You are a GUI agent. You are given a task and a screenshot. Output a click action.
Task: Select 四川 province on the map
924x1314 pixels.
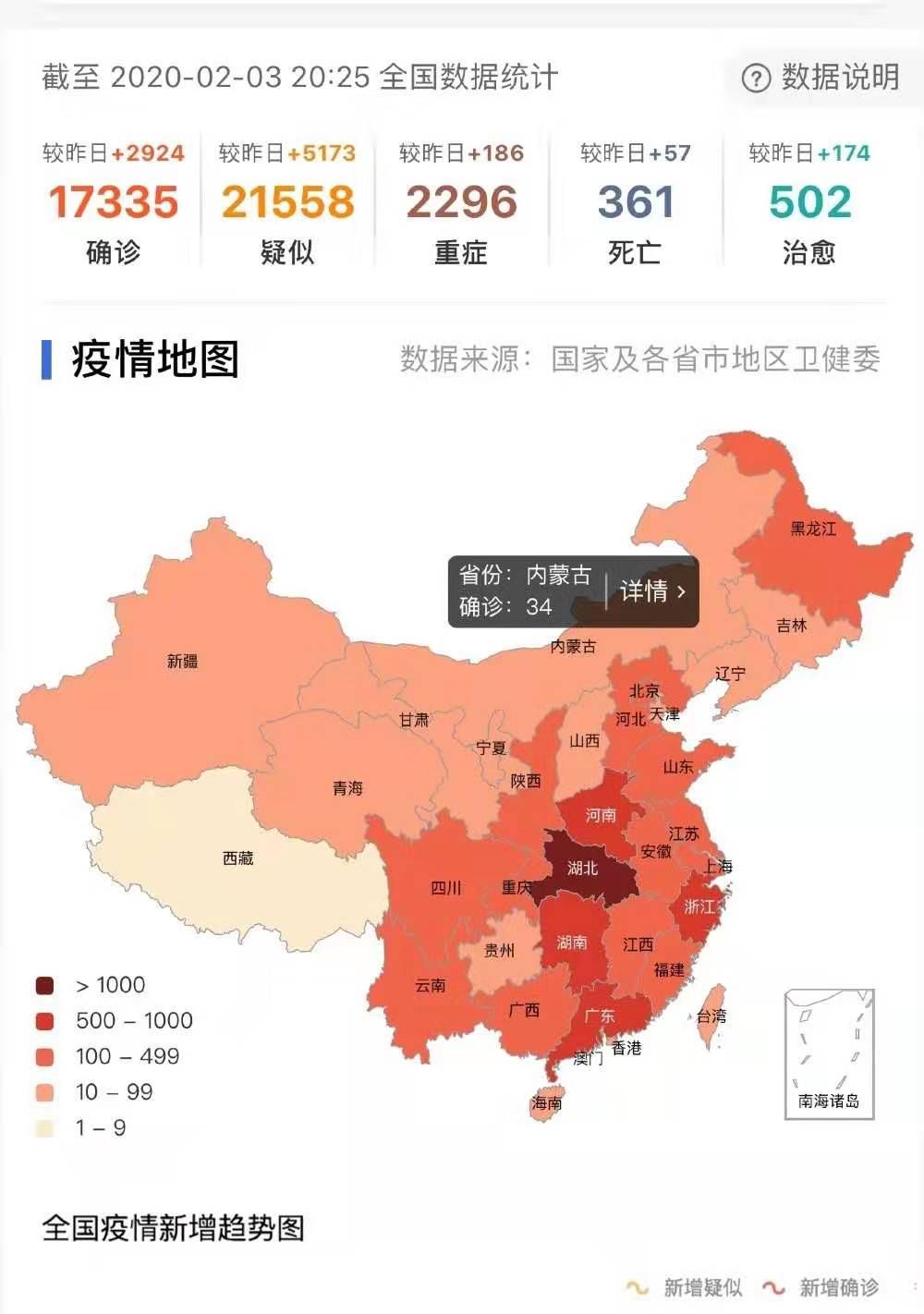click(x=446, y=888)
